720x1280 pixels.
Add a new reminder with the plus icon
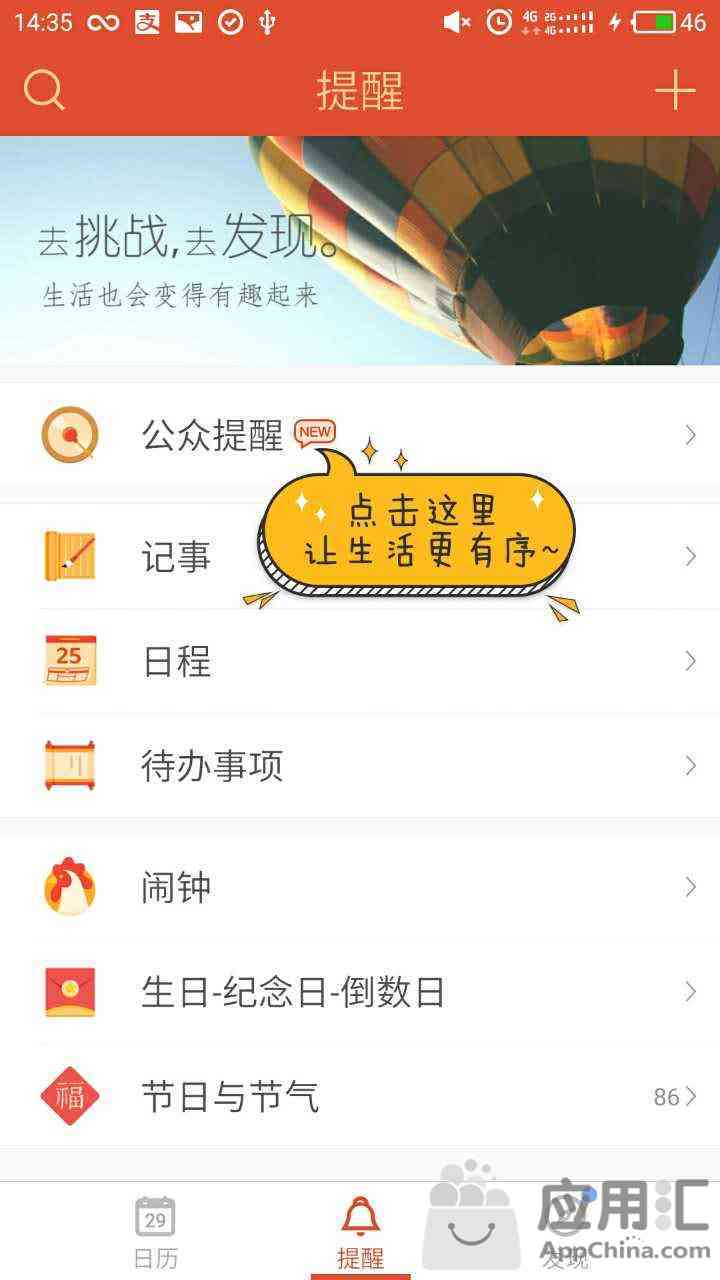click(x=675, y=90)
